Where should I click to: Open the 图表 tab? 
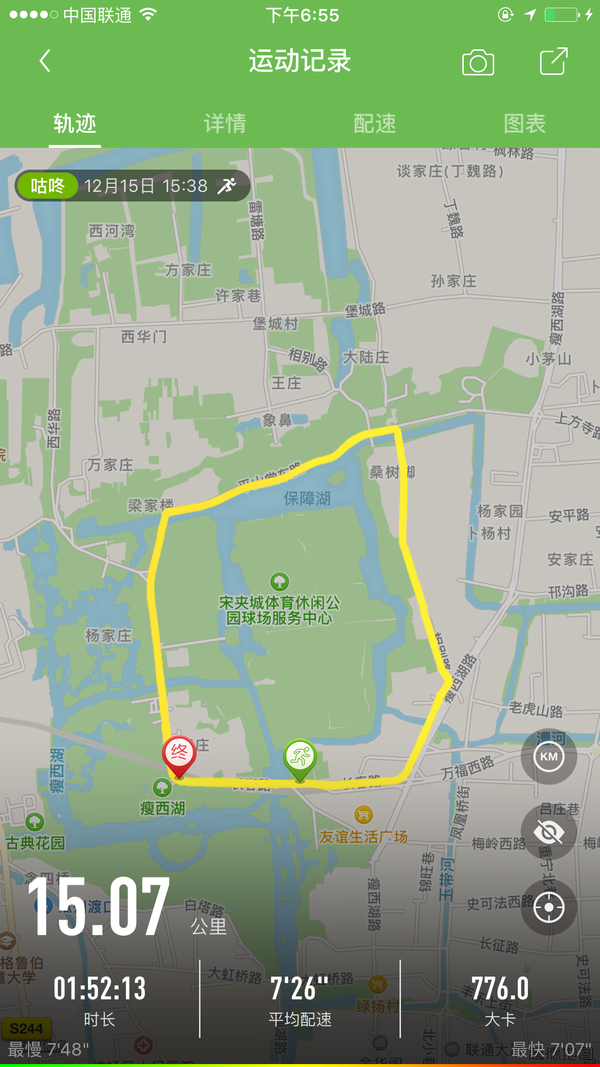pyautogui.click(x=524, y=123)
